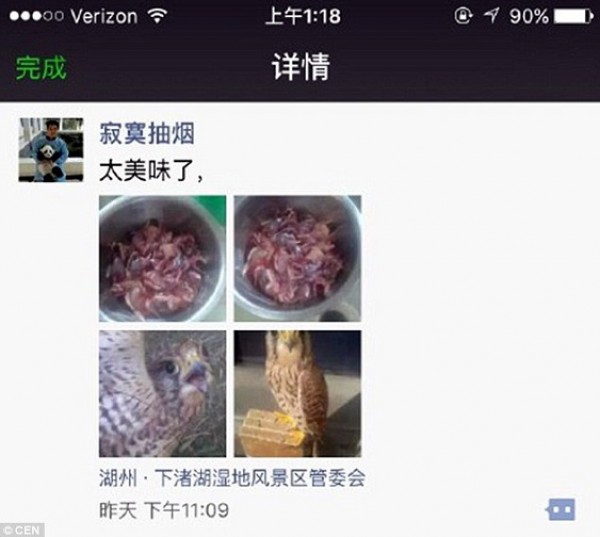The image size is (600, 537).
Task: View the second raw meat bowl photo
Action: (297, 258)
